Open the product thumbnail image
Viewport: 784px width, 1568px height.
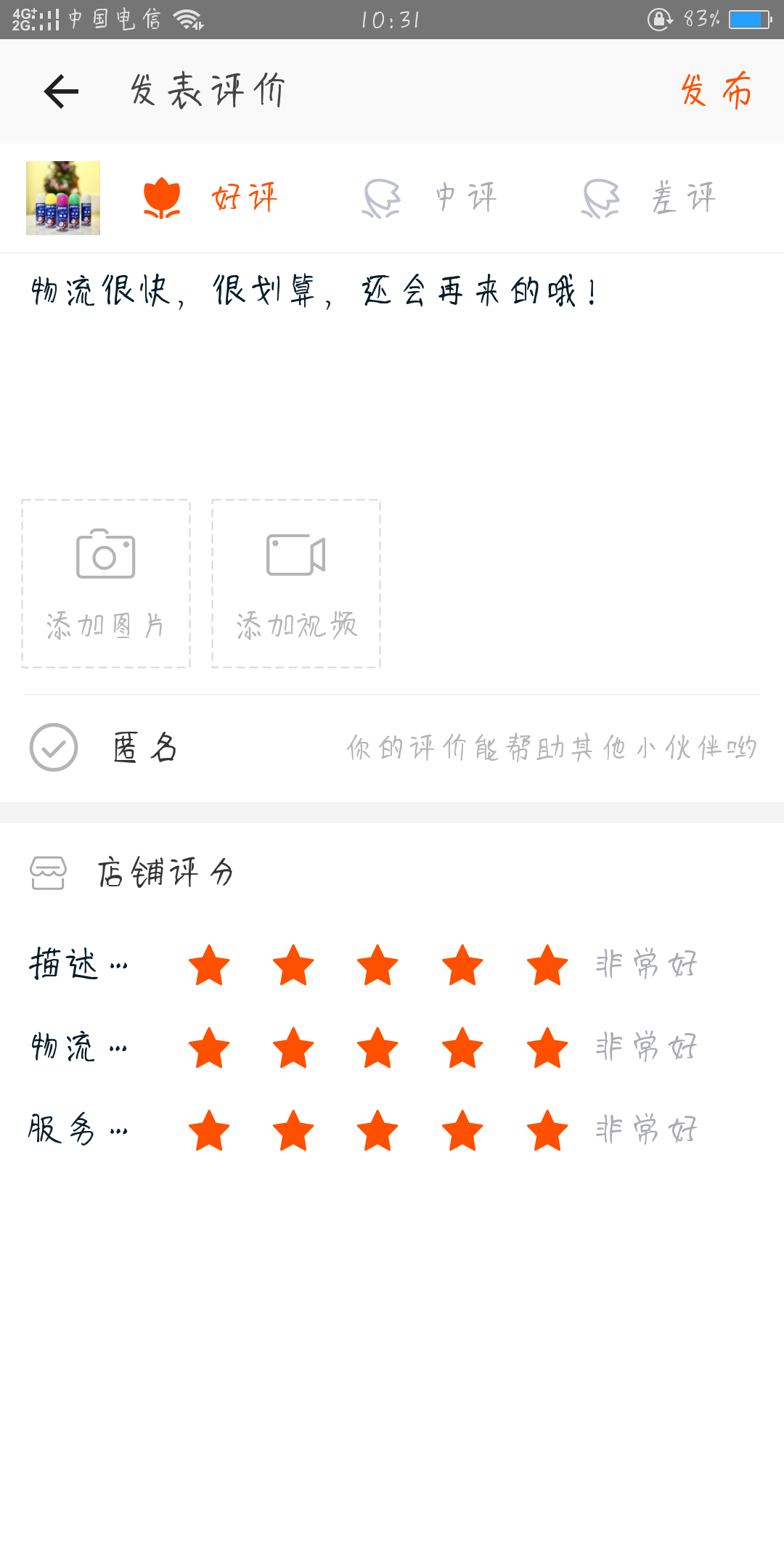coord(63,198)
